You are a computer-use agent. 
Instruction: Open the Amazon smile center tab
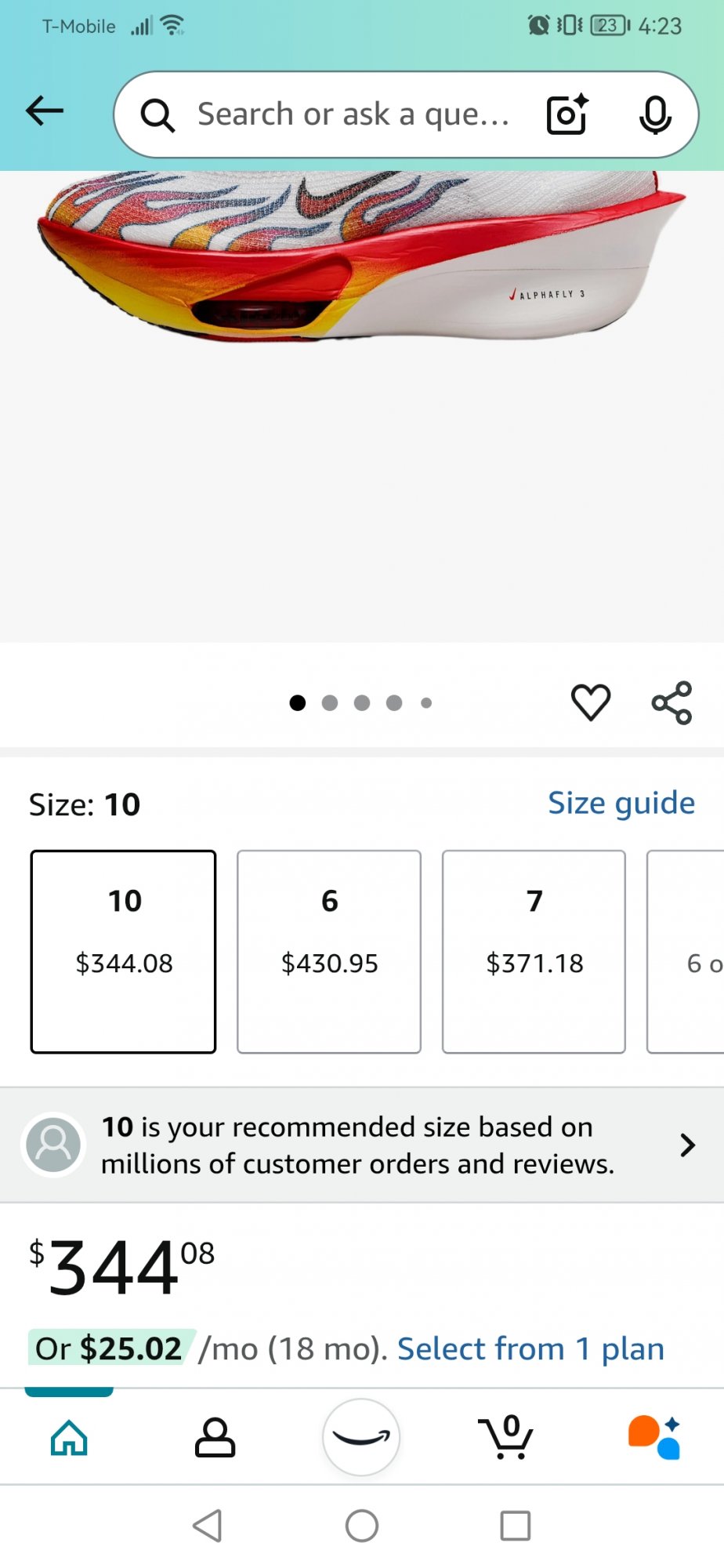[x=361, y=1437]
